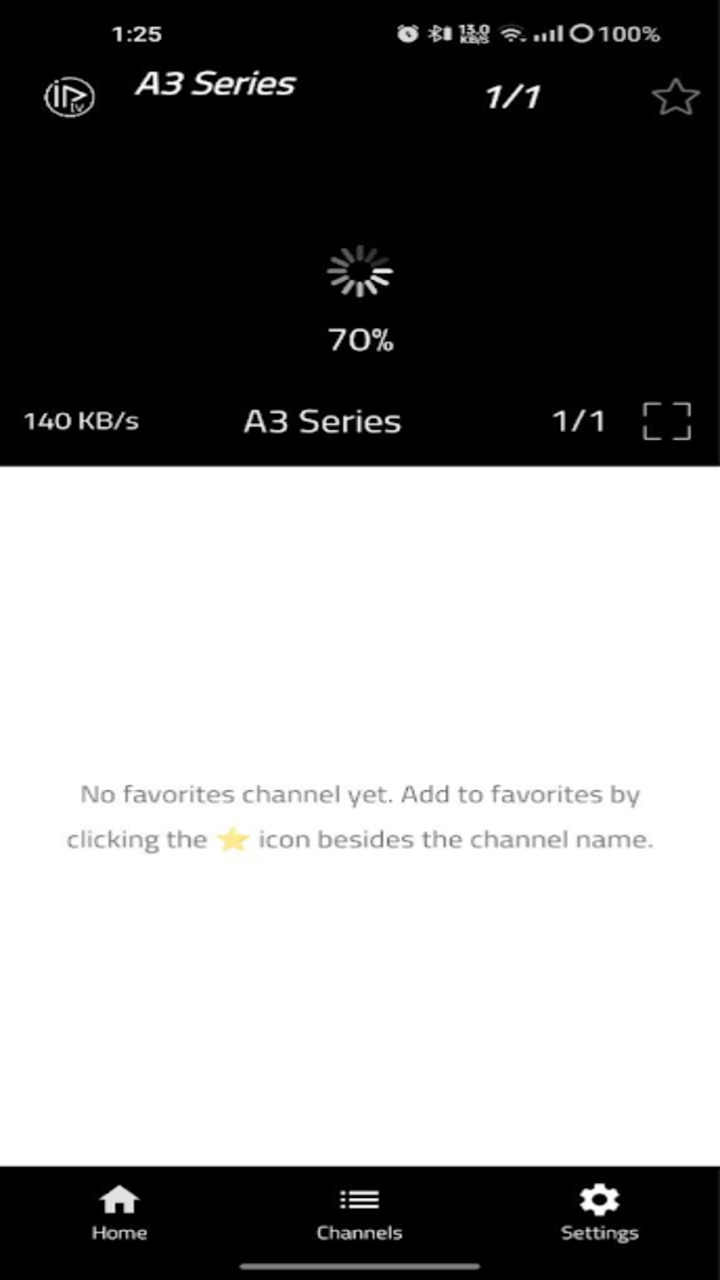Go to the Home tab
Image resolution: width=720 pixels, height=1280 pixels.
[x=119, y=1213]
